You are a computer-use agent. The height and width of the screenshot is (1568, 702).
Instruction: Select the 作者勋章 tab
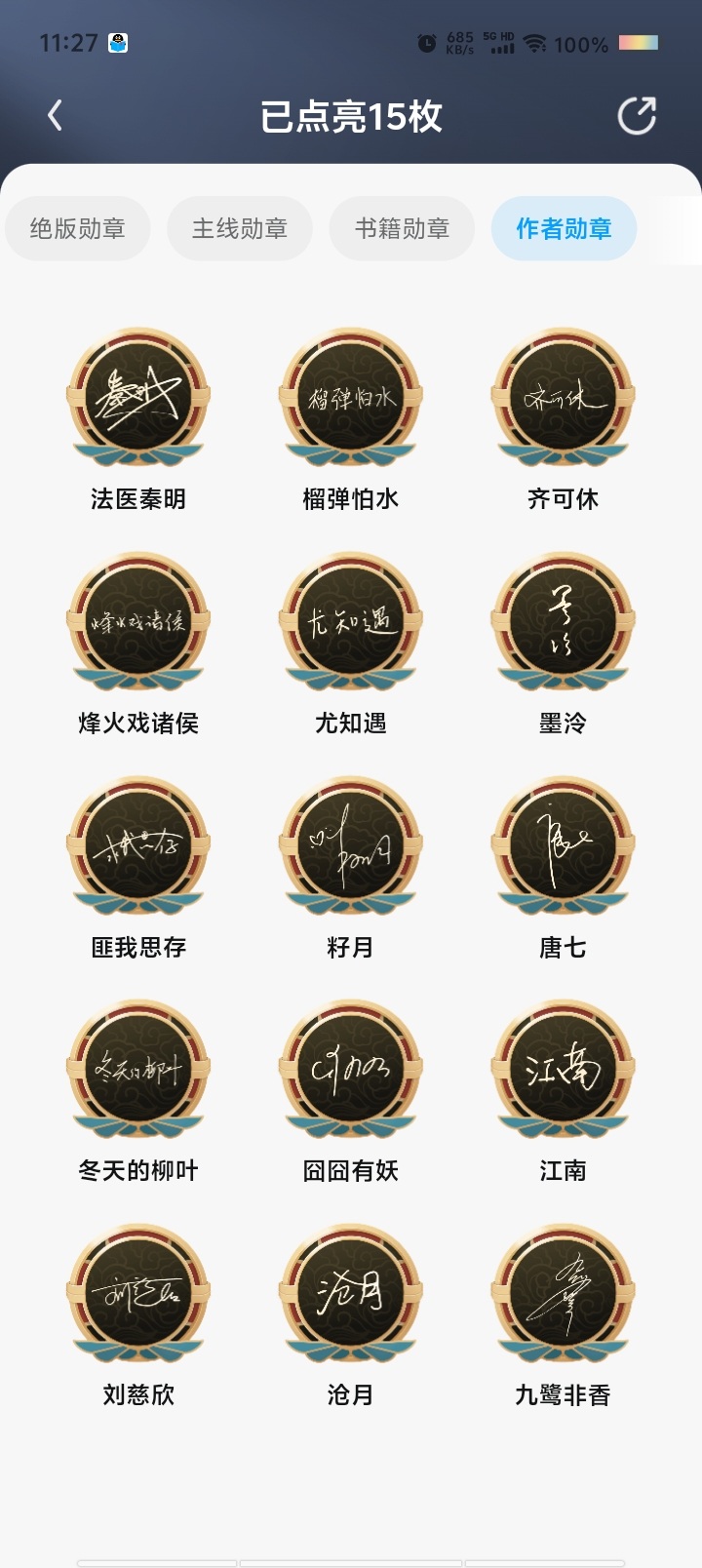coord(565,229)
